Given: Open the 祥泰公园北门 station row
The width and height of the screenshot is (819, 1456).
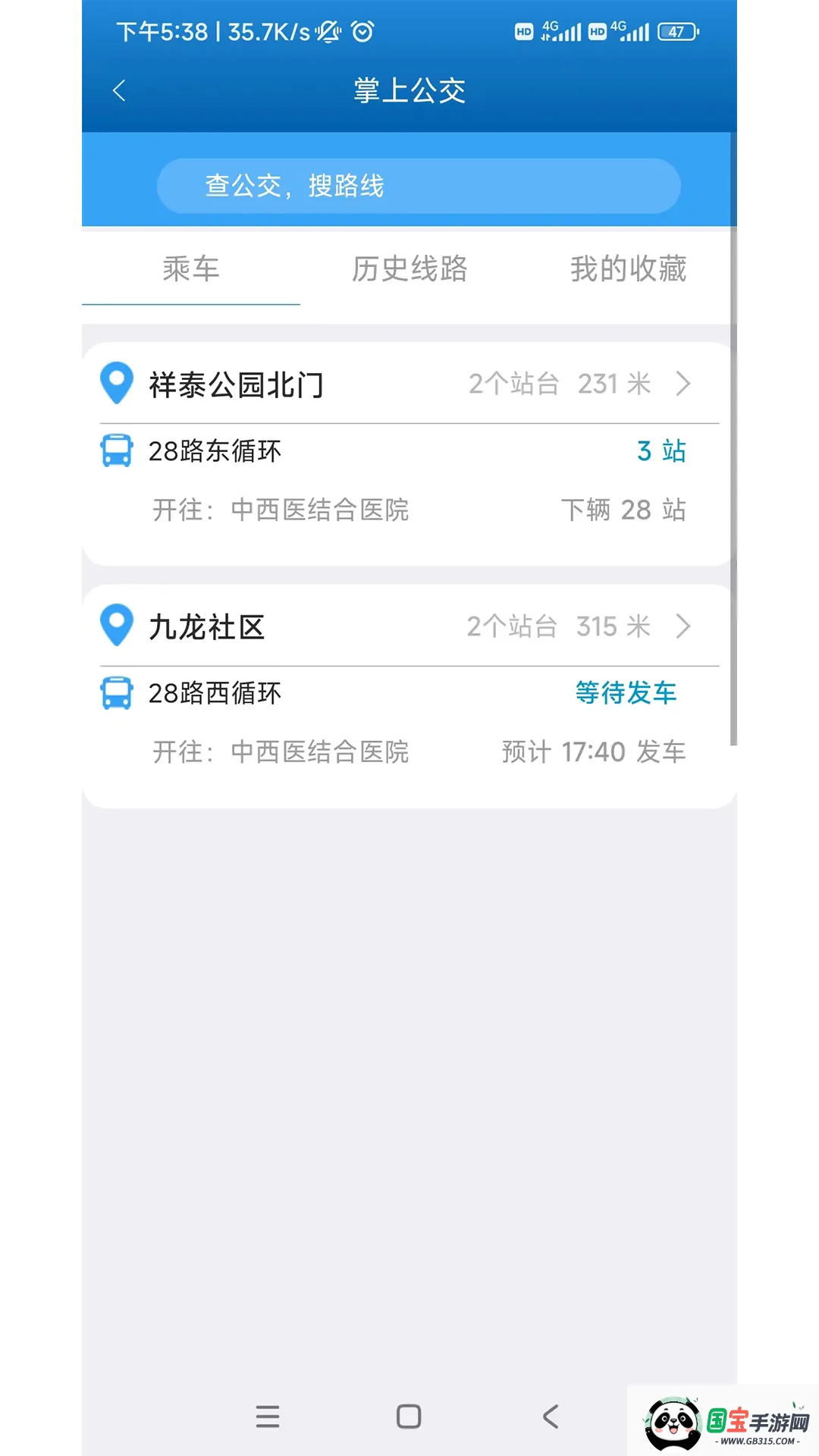Looking at the screenshot, I should click(x=409, y=384).
